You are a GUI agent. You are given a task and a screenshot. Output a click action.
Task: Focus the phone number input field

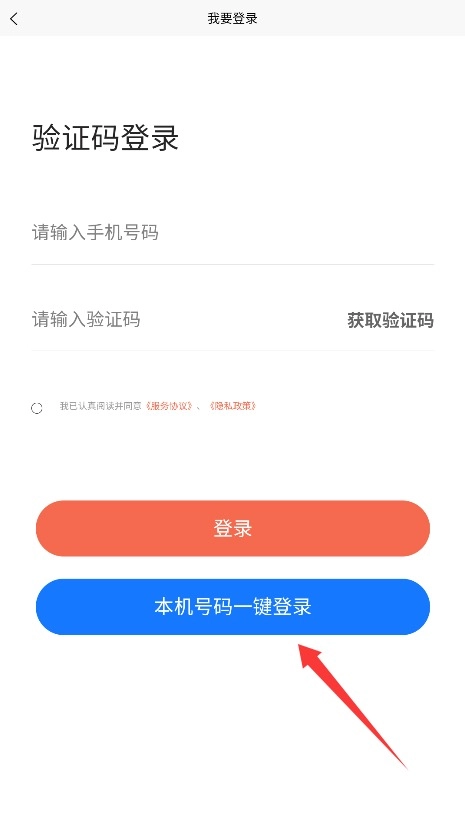coord(233,233)
